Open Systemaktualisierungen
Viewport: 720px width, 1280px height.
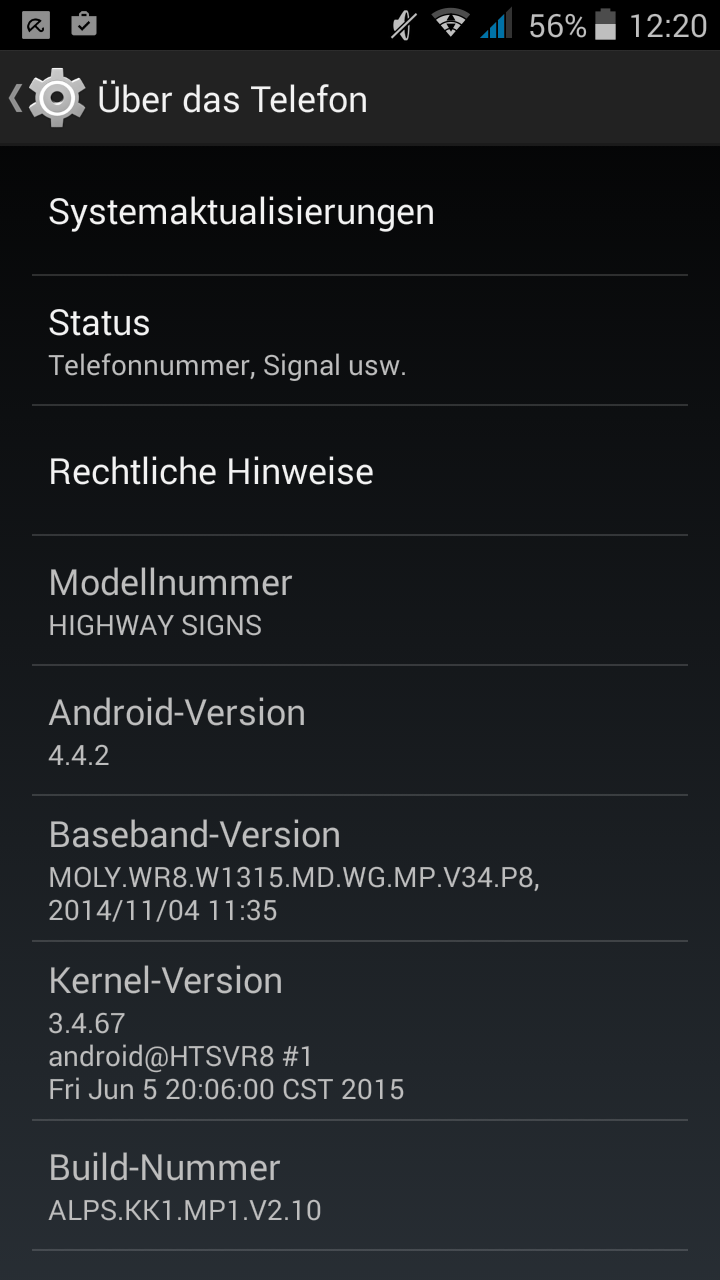[360, 212]
